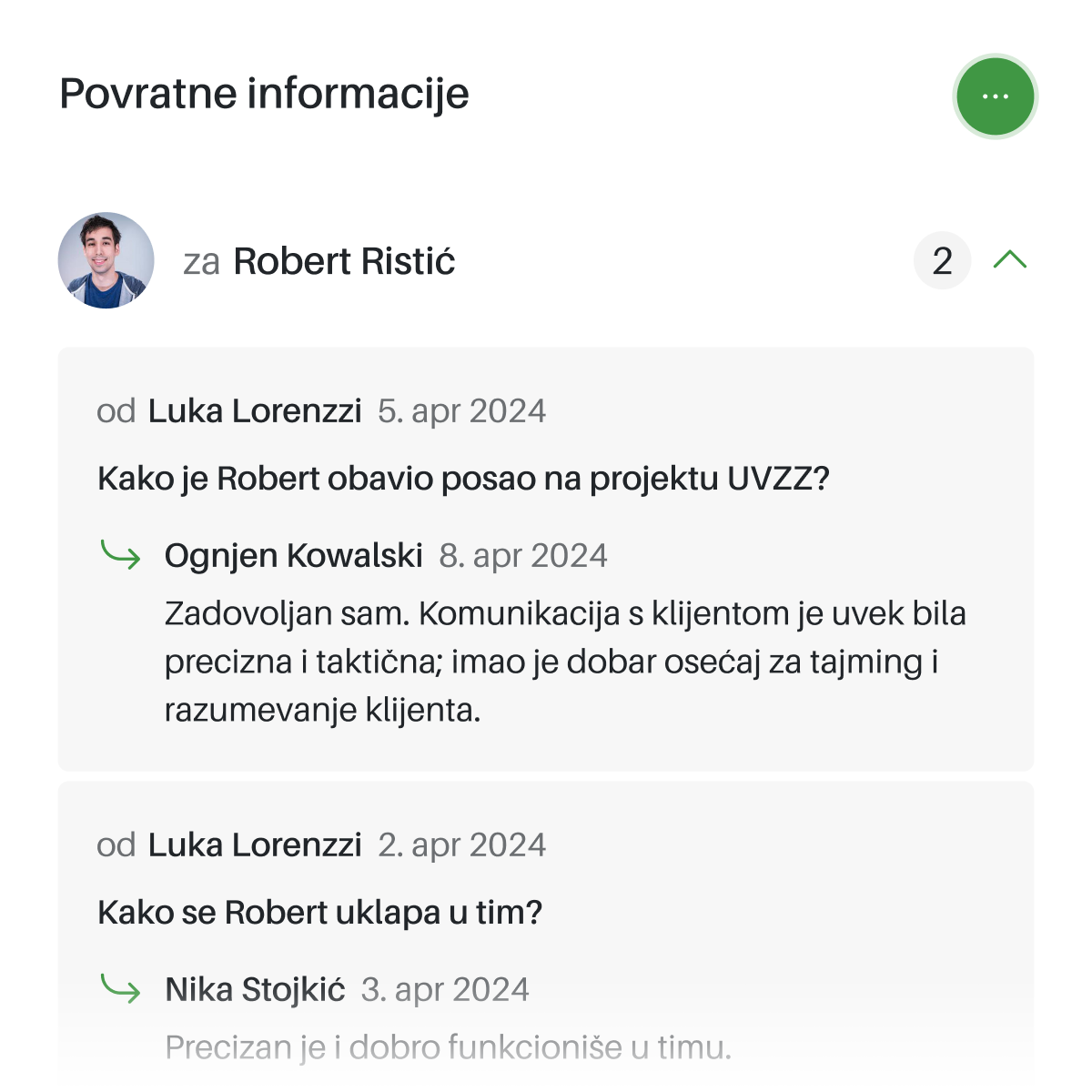Image resolution: width=1092 pixels, height=1092 pixels.
Task: Collapse Robert Ristić's feedback section
Action: coord(1010,260)
